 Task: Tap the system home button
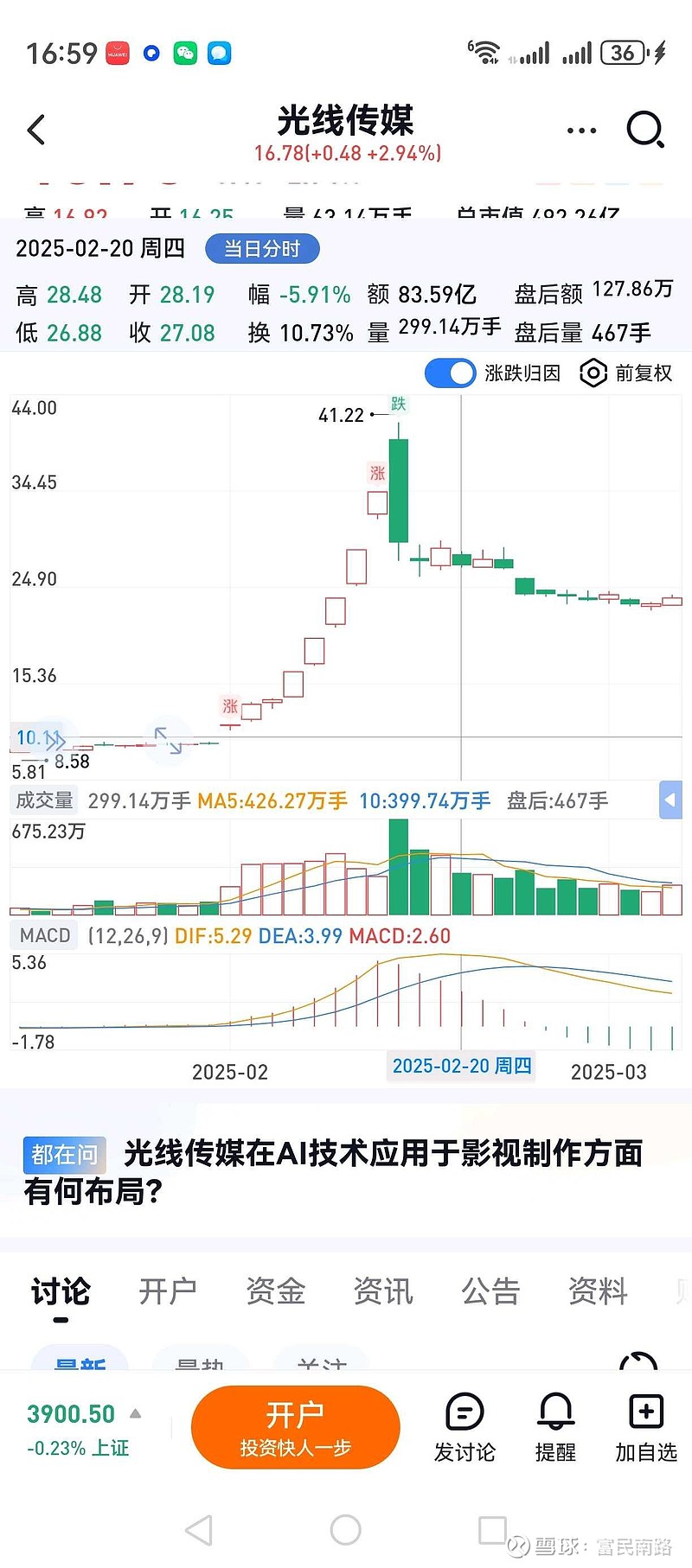(x=346, y=1530)
